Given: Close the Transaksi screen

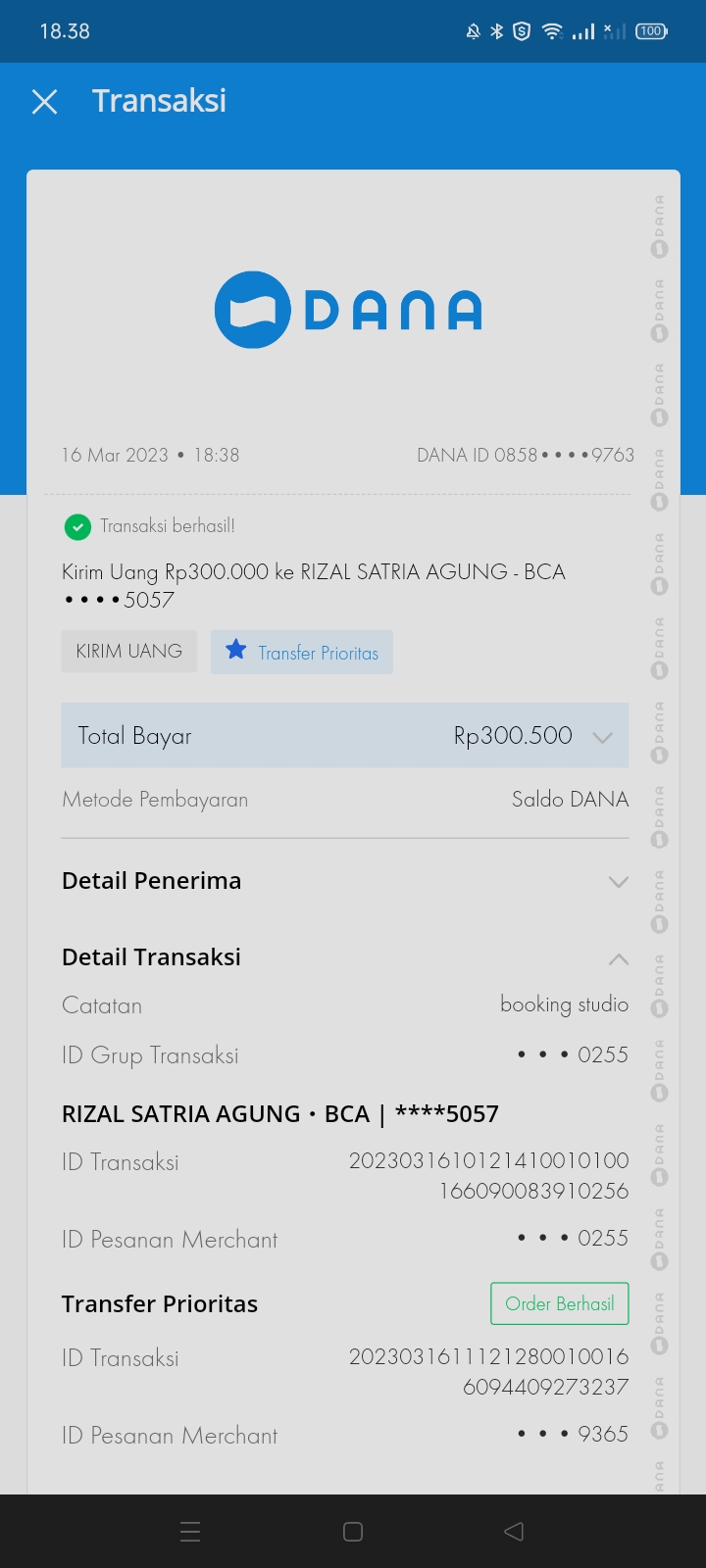Looking at the screenshot, I should [x=44, y=101].
